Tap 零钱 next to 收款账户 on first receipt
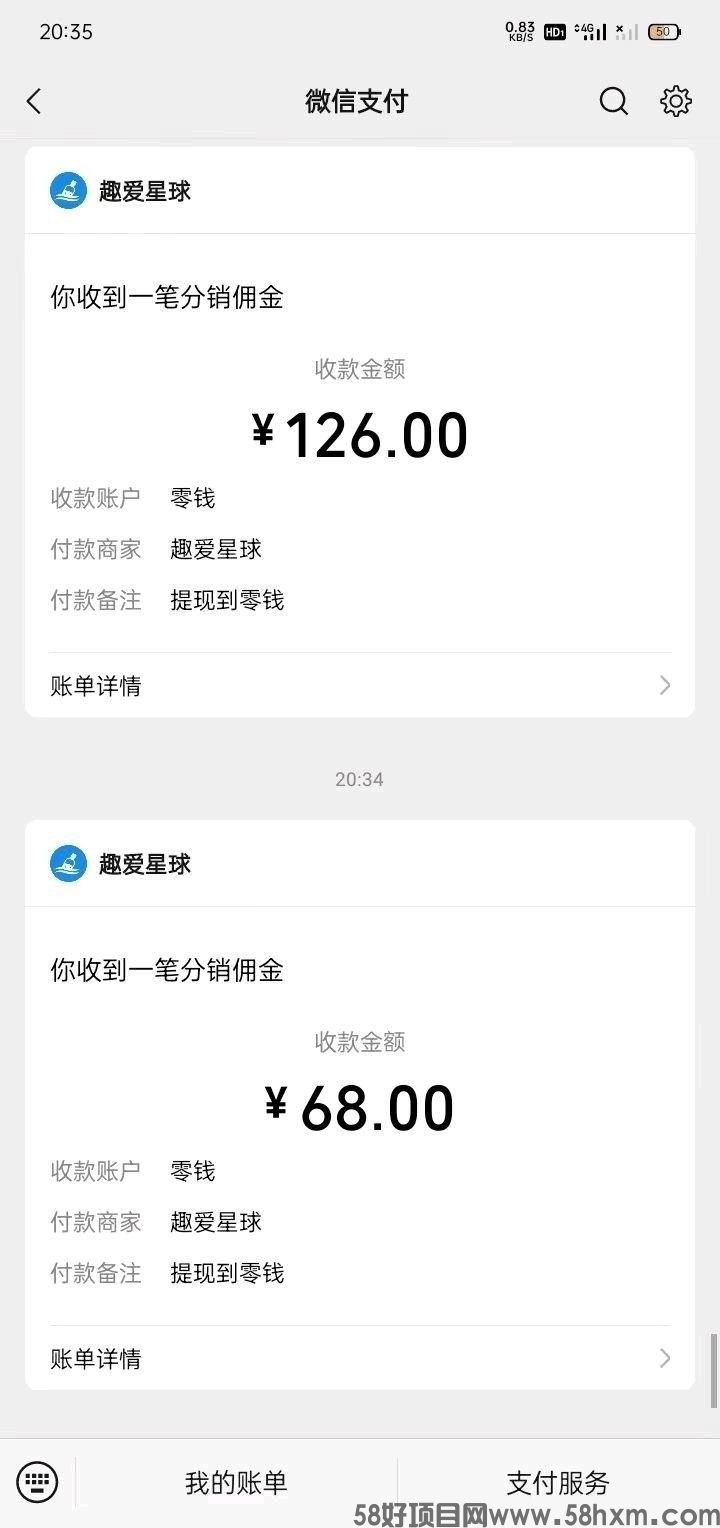This screenshot has height=1528, width=720. (x=191, y=498)
